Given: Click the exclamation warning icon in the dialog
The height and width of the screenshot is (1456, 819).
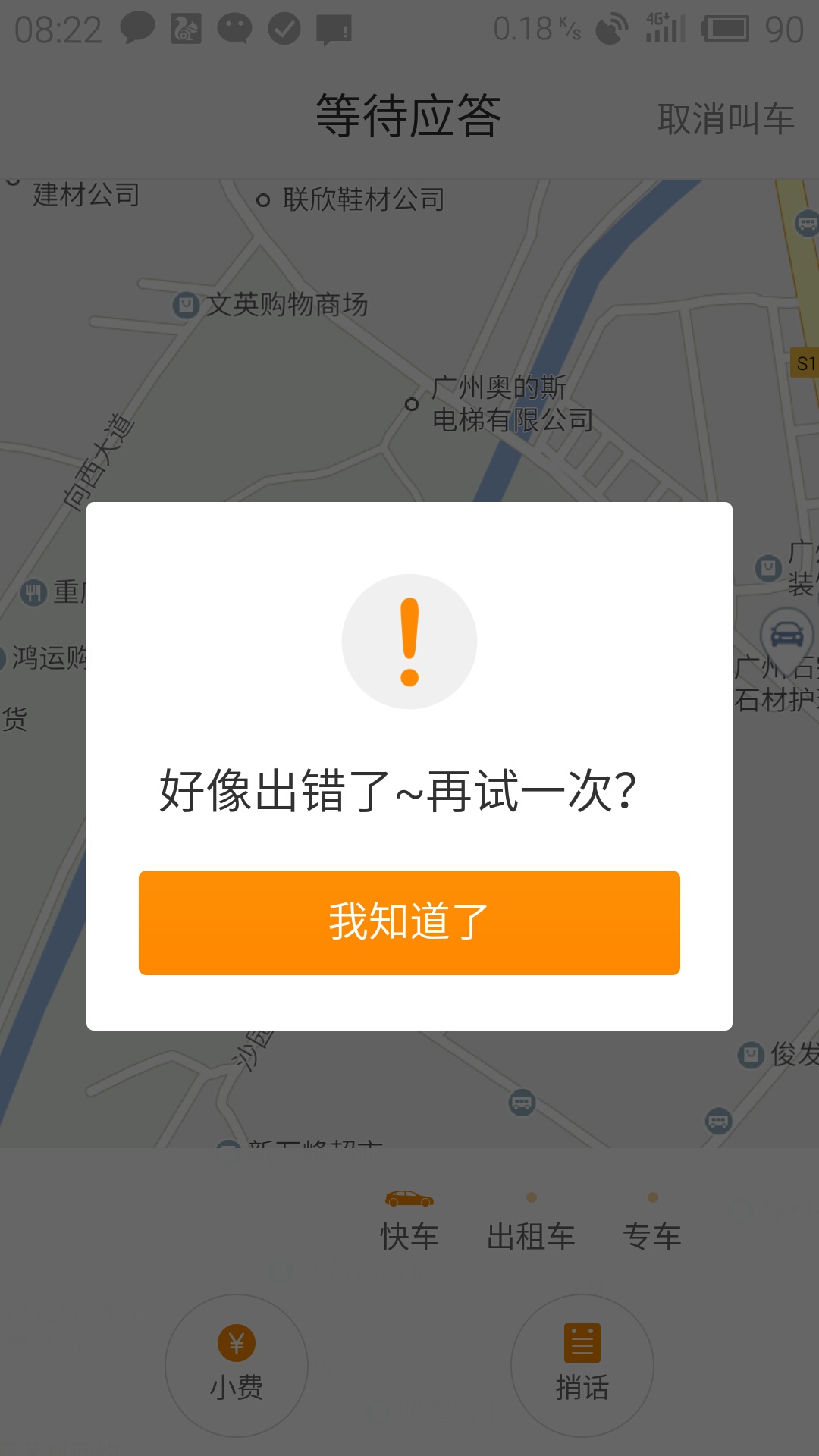Looking at the screenshot, I should point(409,641).
